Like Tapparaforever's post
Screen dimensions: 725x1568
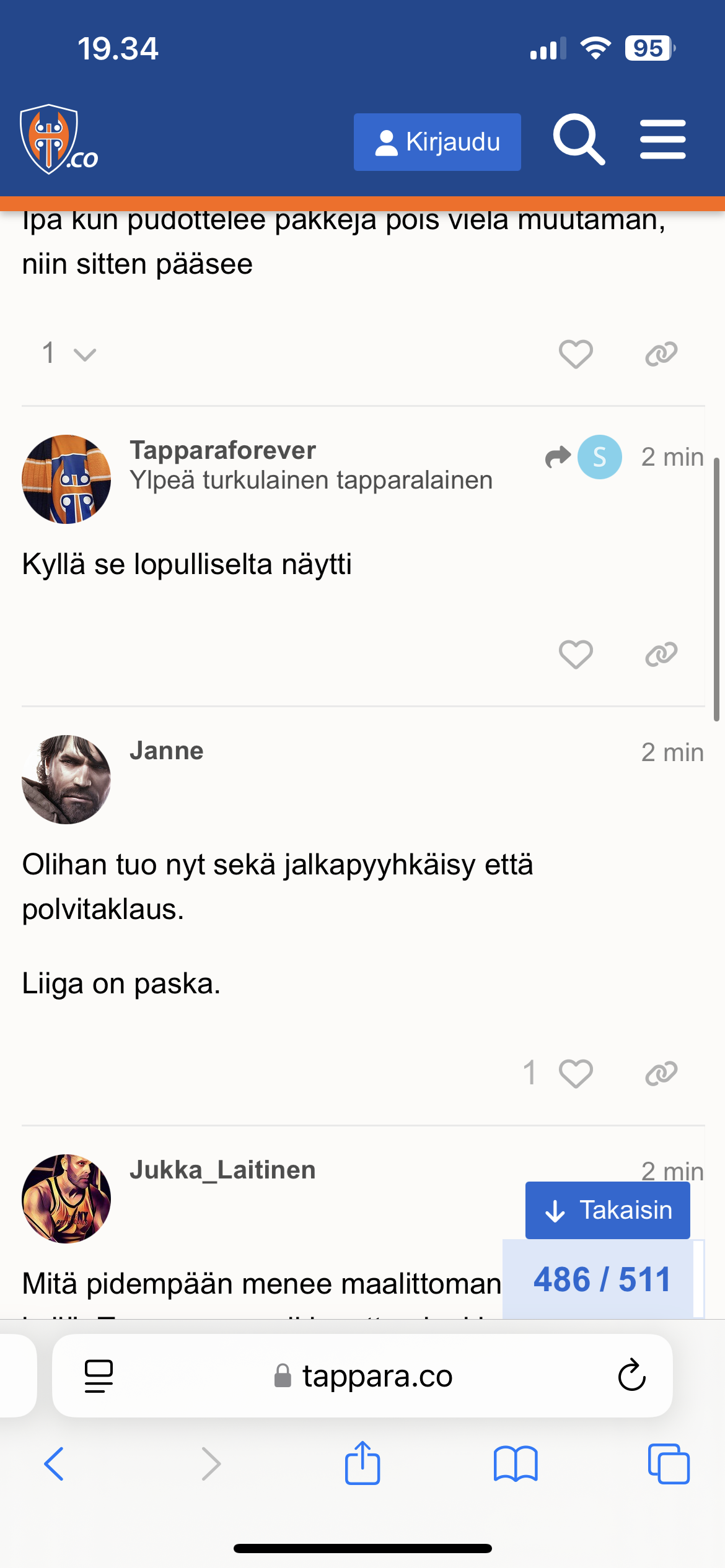tap(576, 654)
